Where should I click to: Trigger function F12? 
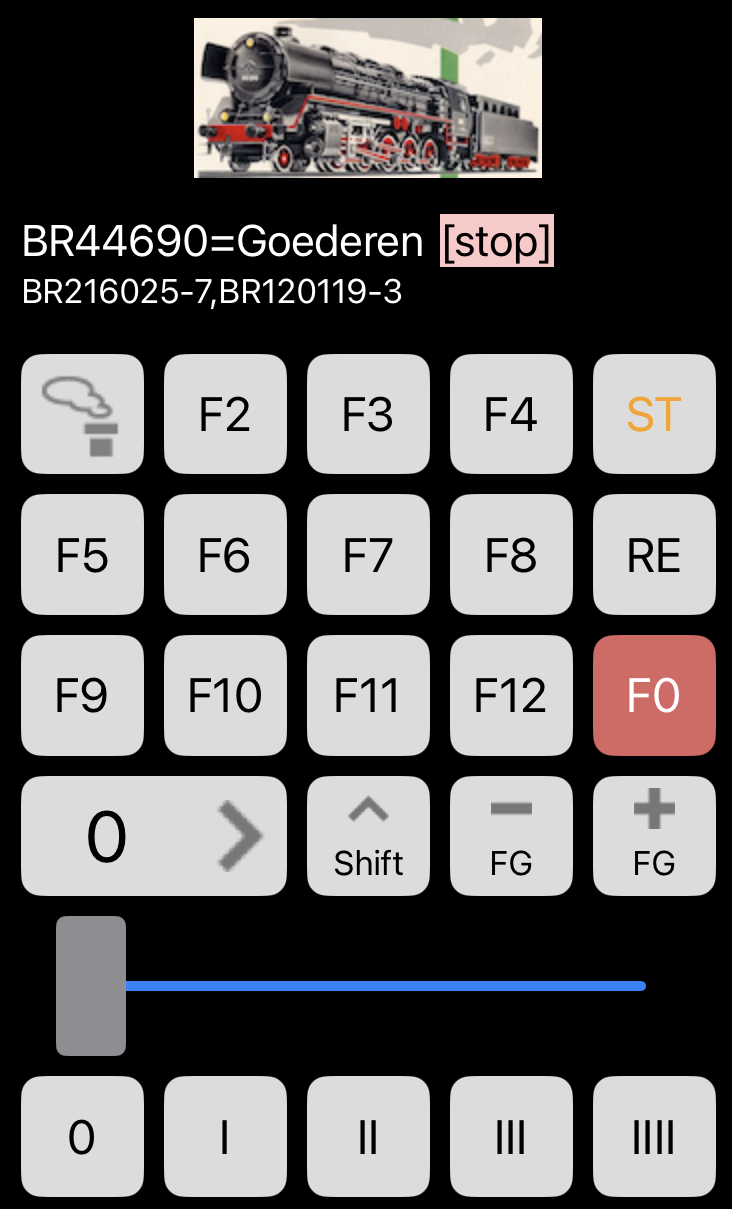click(511, 695)
